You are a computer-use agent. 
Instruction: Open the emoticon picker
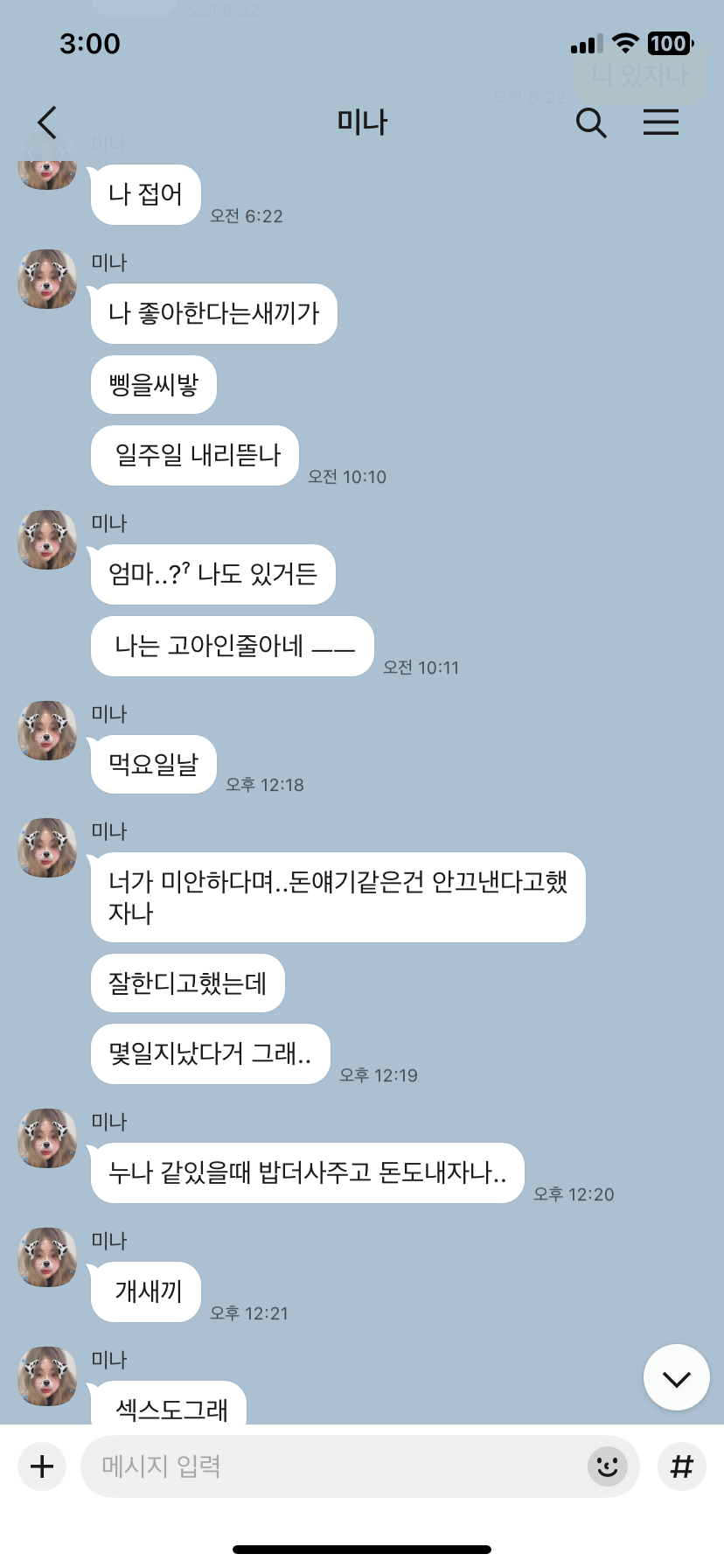coord(607,1466)
